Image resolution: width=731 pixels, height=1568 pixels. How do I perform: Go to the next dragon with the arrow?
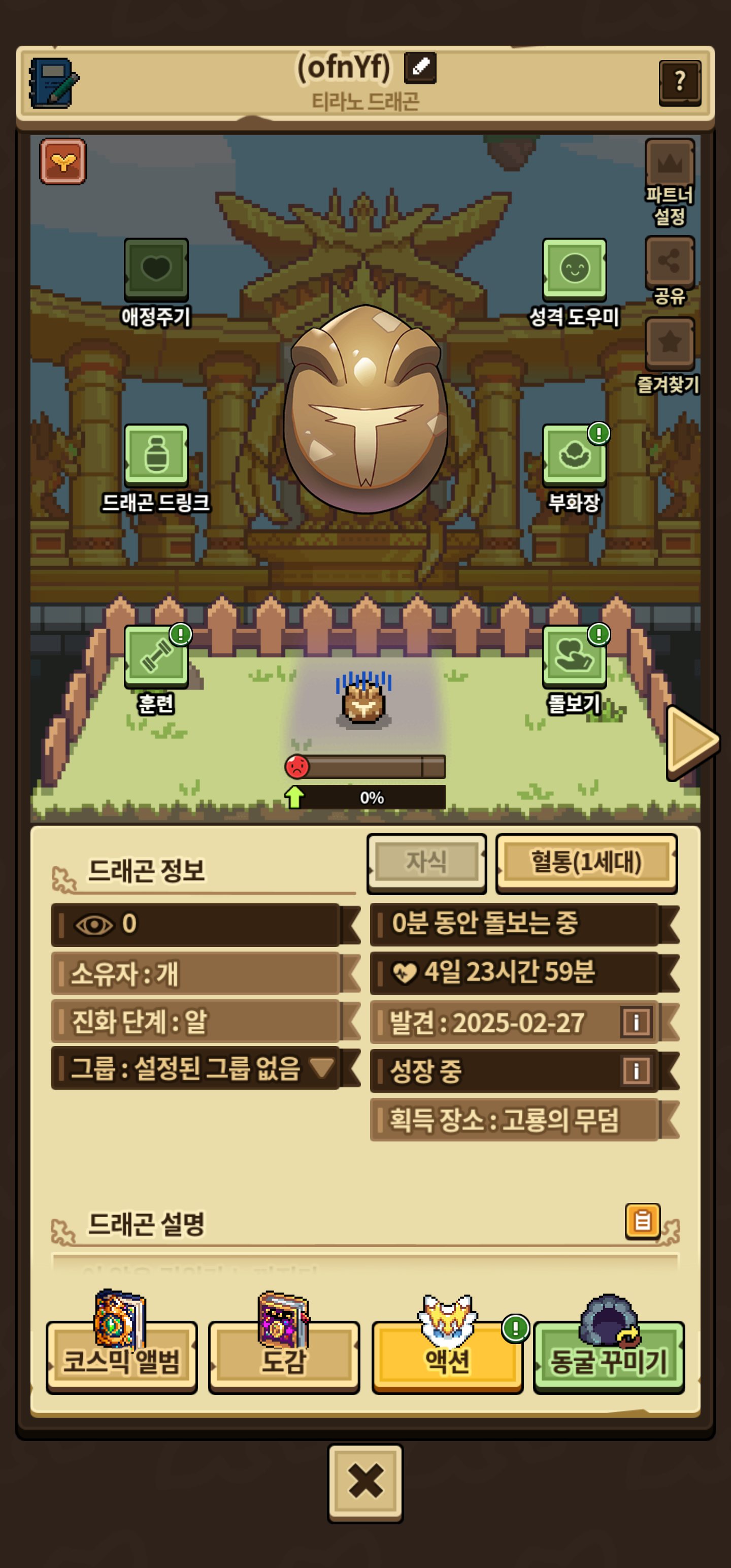692,741
